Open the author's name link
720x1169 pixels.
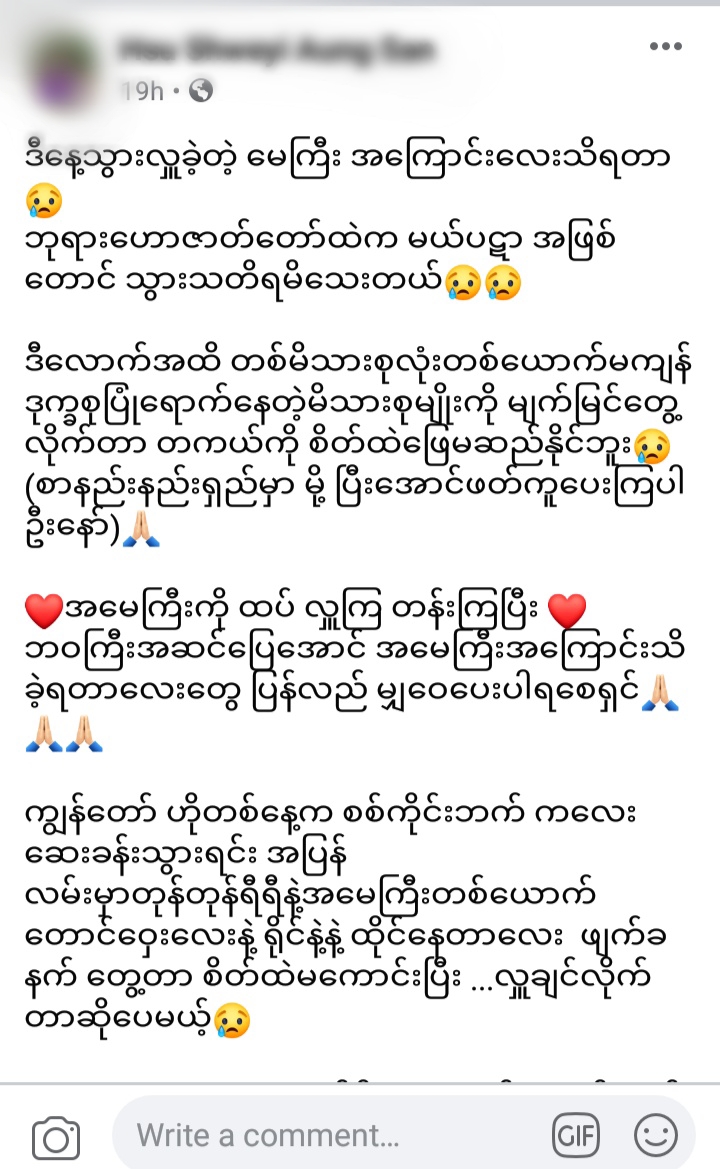(277, 49)
